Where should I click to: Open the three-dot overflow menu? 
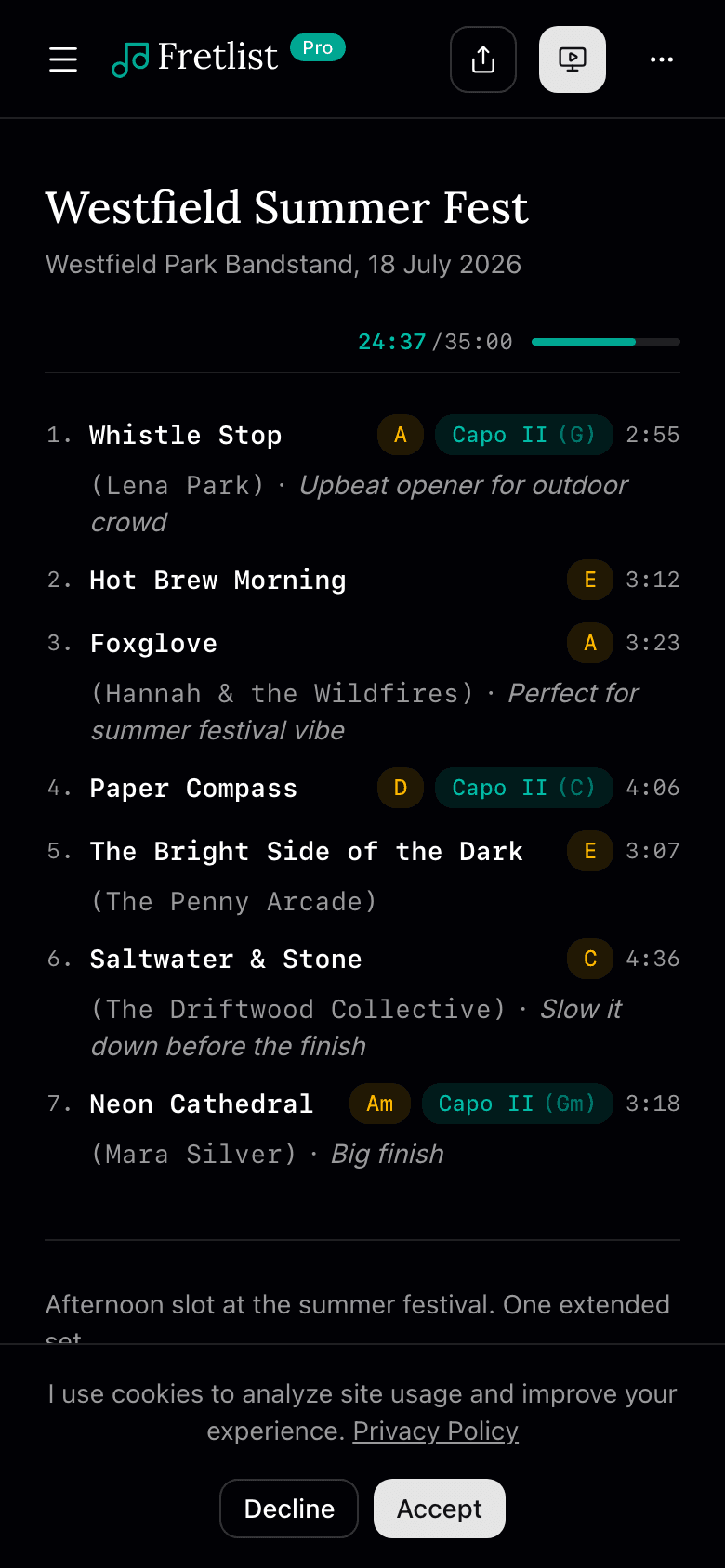pyautogui.click(x=662, y=59)
